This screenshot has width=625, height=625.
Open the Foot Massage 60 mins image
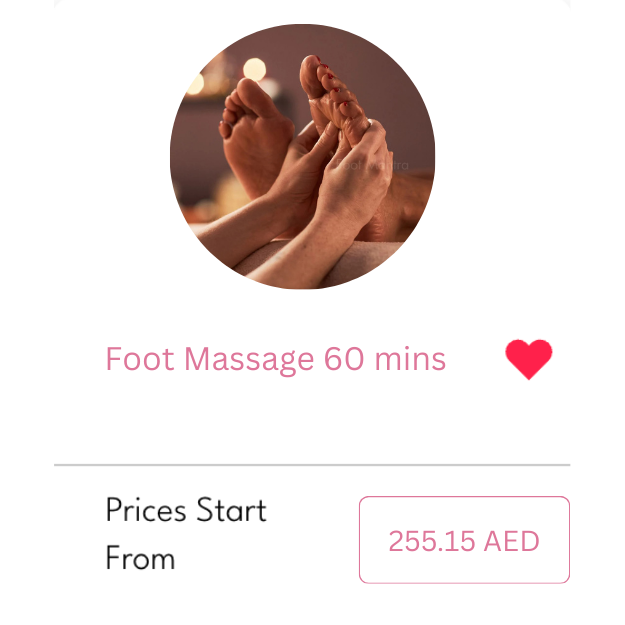pyautogui.click(x=302, y=157)
